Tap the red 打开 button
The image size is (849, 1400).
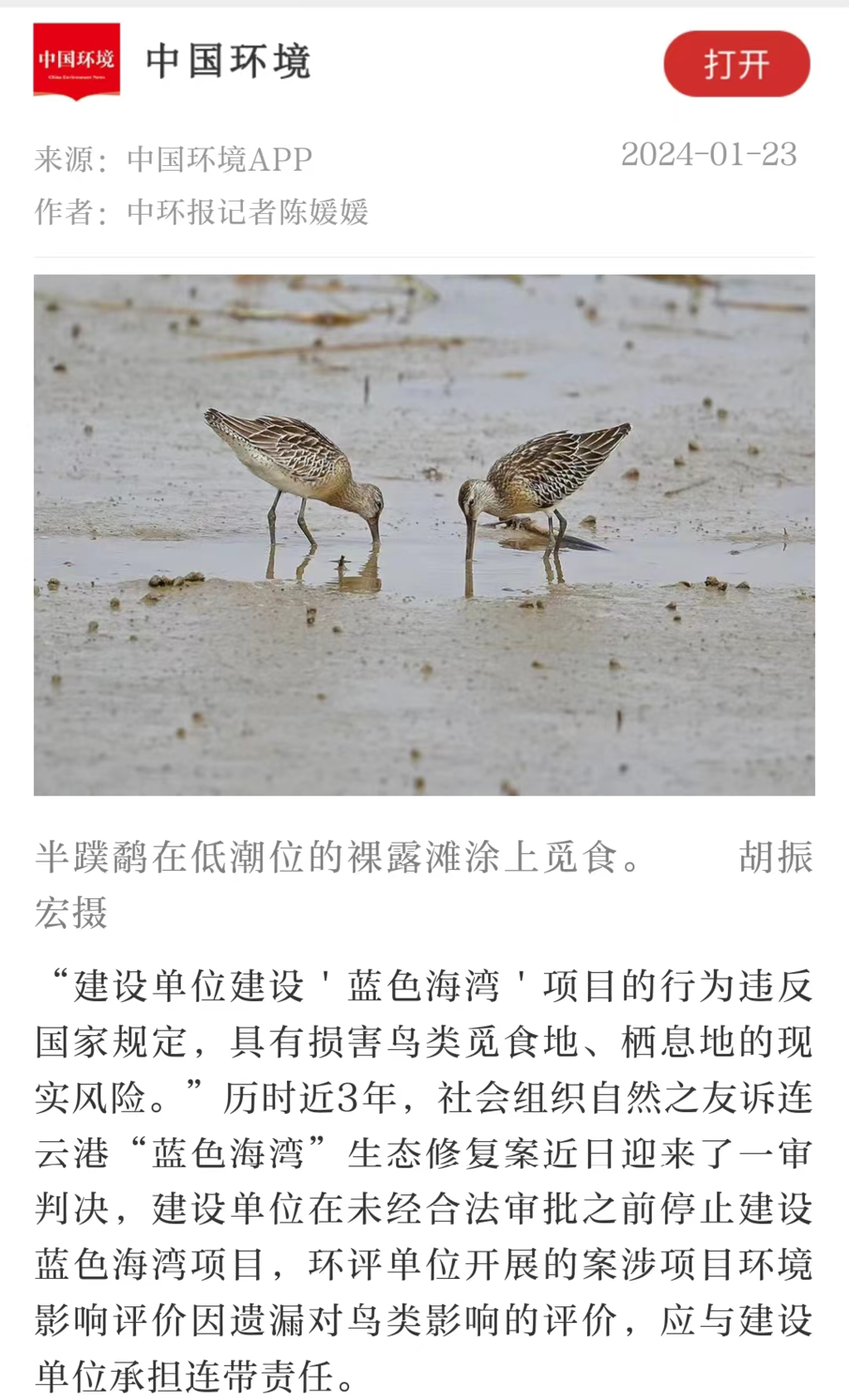point(736,64)
